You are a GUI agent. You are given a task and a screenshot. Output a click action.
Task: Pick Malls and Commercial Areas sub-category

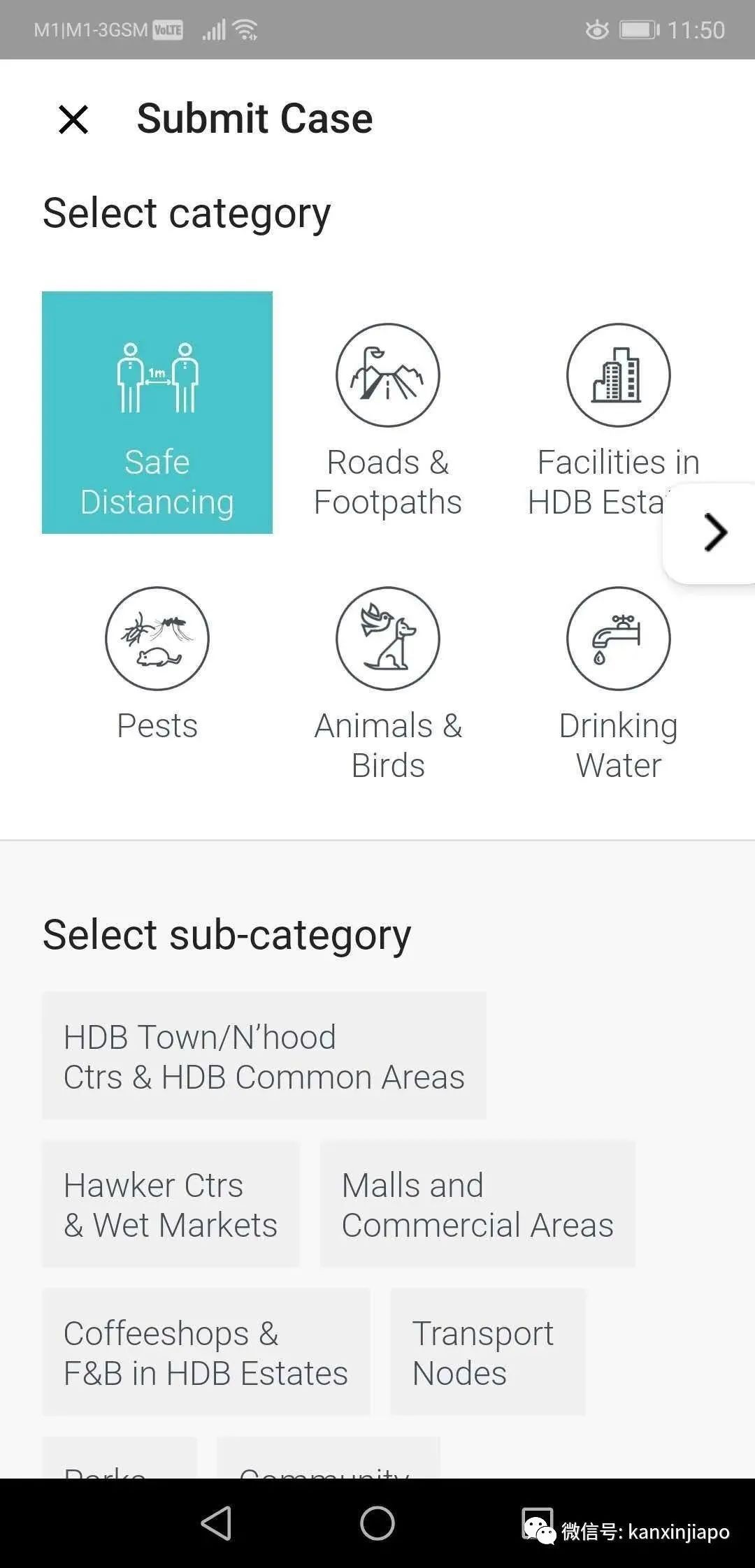click(x=477, y=1205)
